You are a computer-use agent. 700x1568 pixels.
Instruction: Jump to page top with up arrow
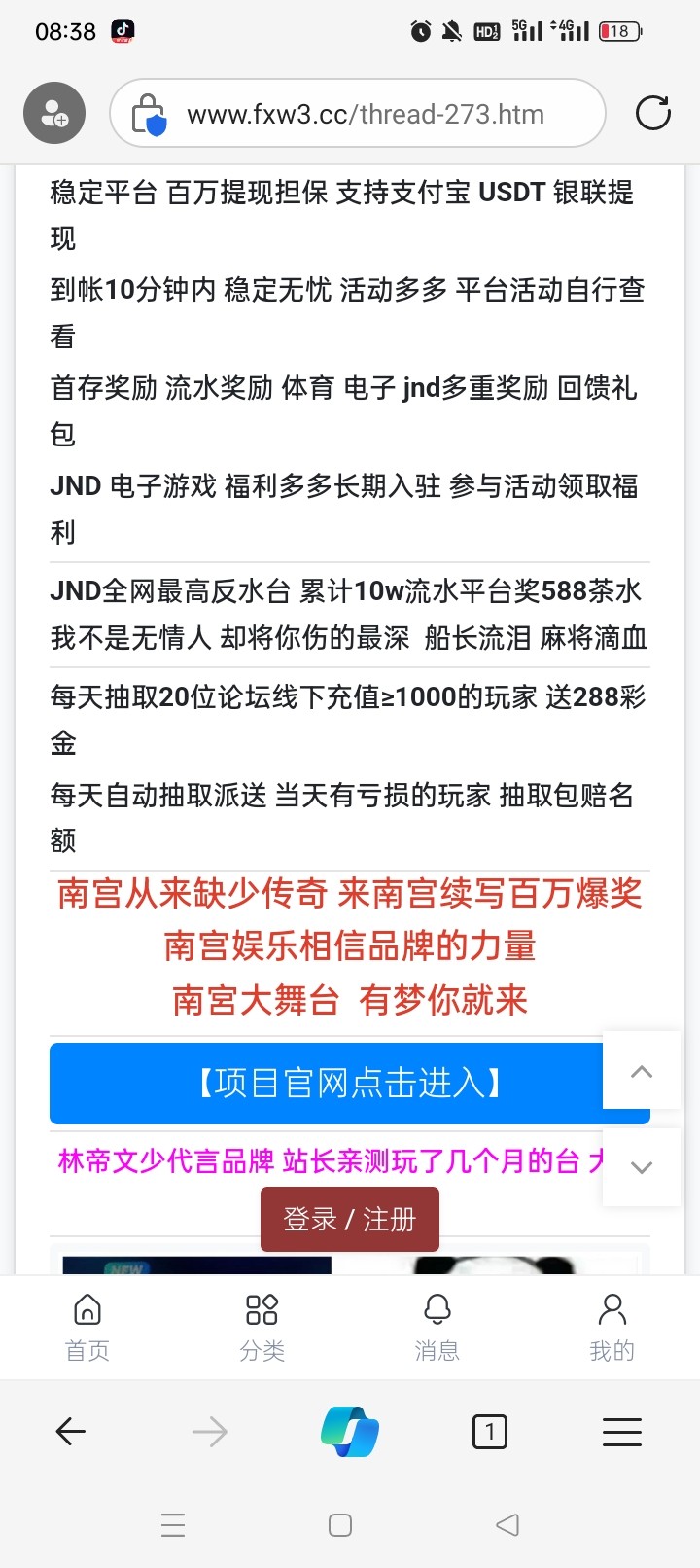(641, 1071)
